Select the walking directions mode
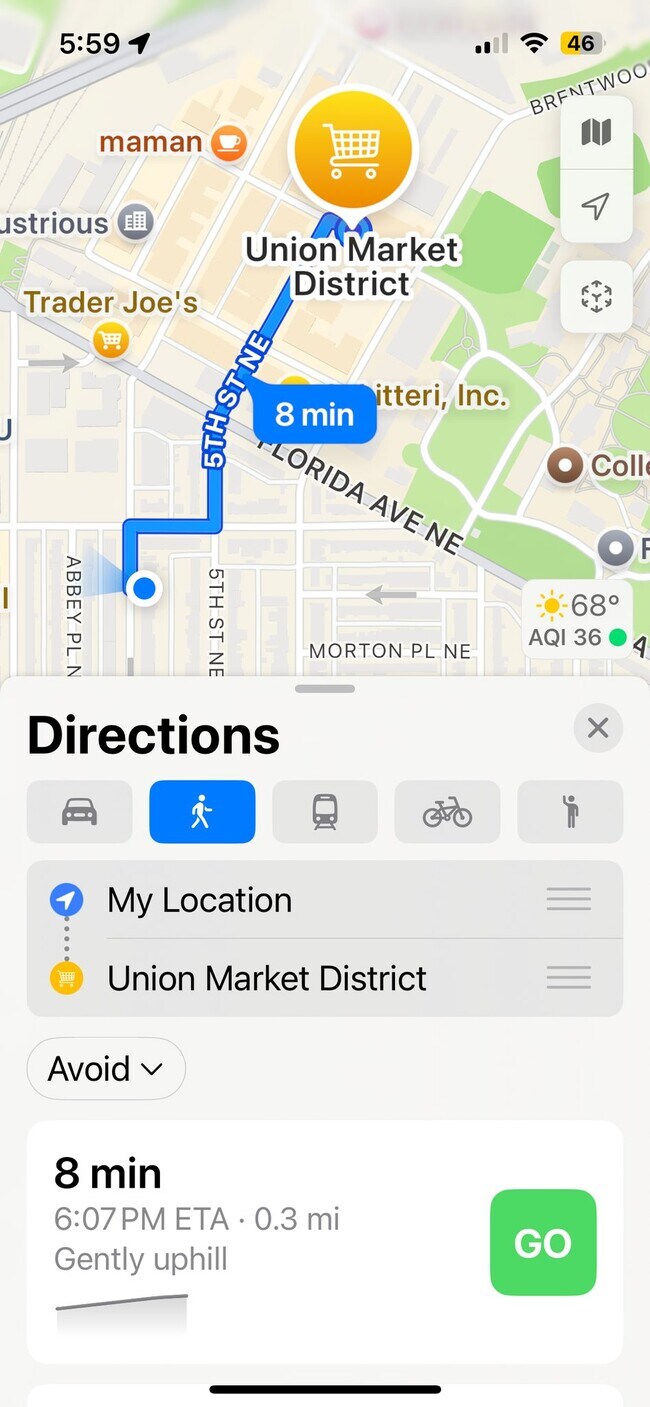Screen dimensions: 650x1407 tap(202, 812)
